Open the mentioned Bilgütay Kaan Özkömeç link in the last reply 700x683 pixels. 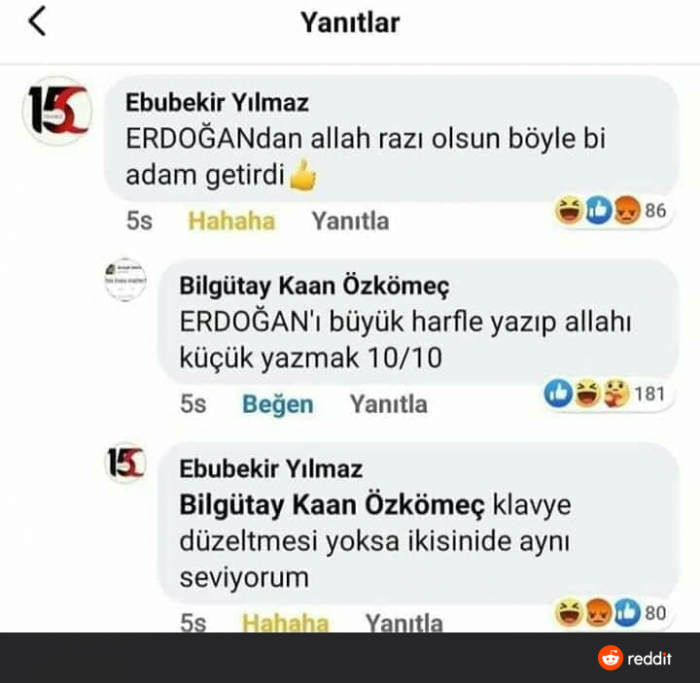(331, 505)
